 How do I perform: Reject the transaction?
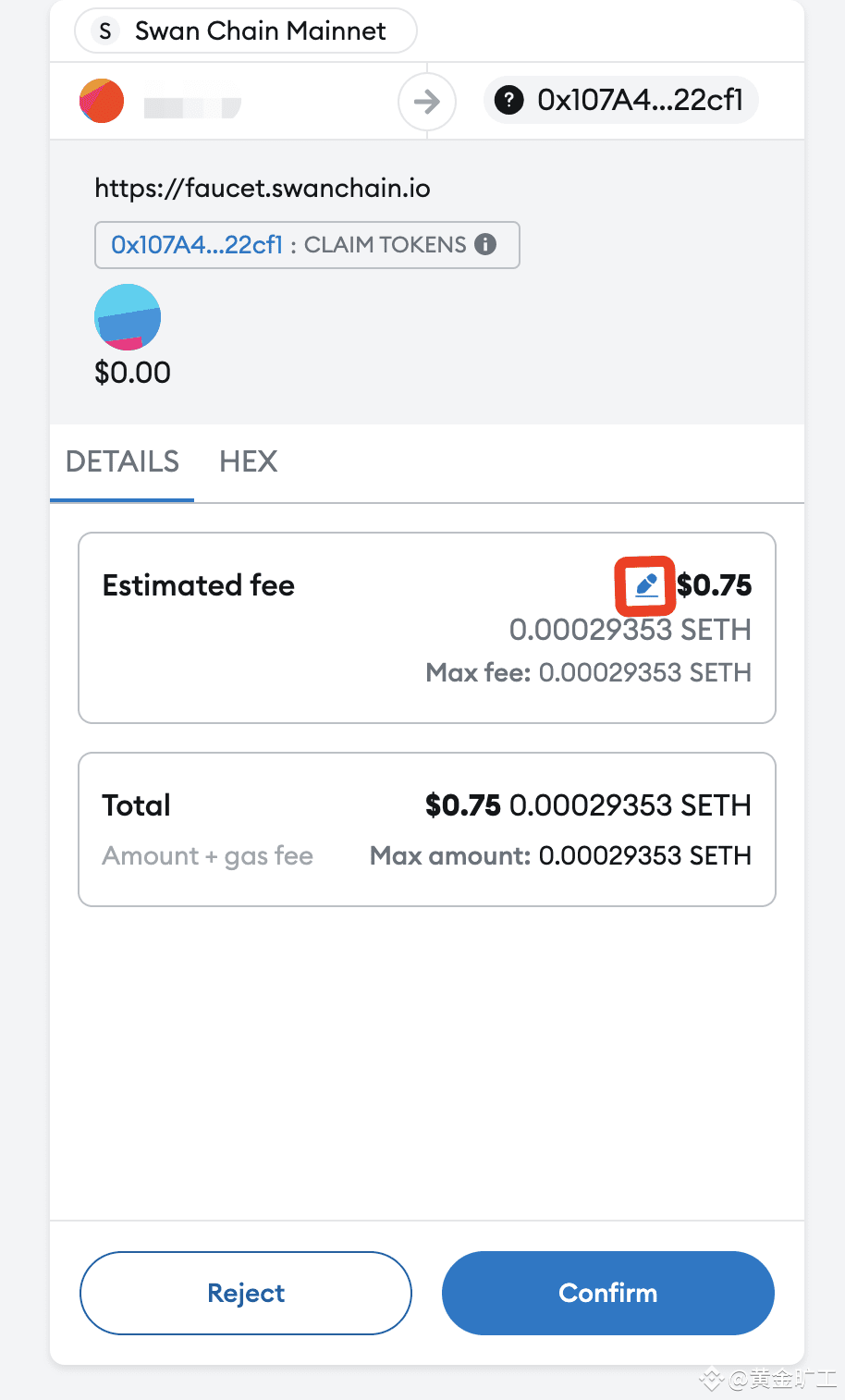coord(246,1293)
